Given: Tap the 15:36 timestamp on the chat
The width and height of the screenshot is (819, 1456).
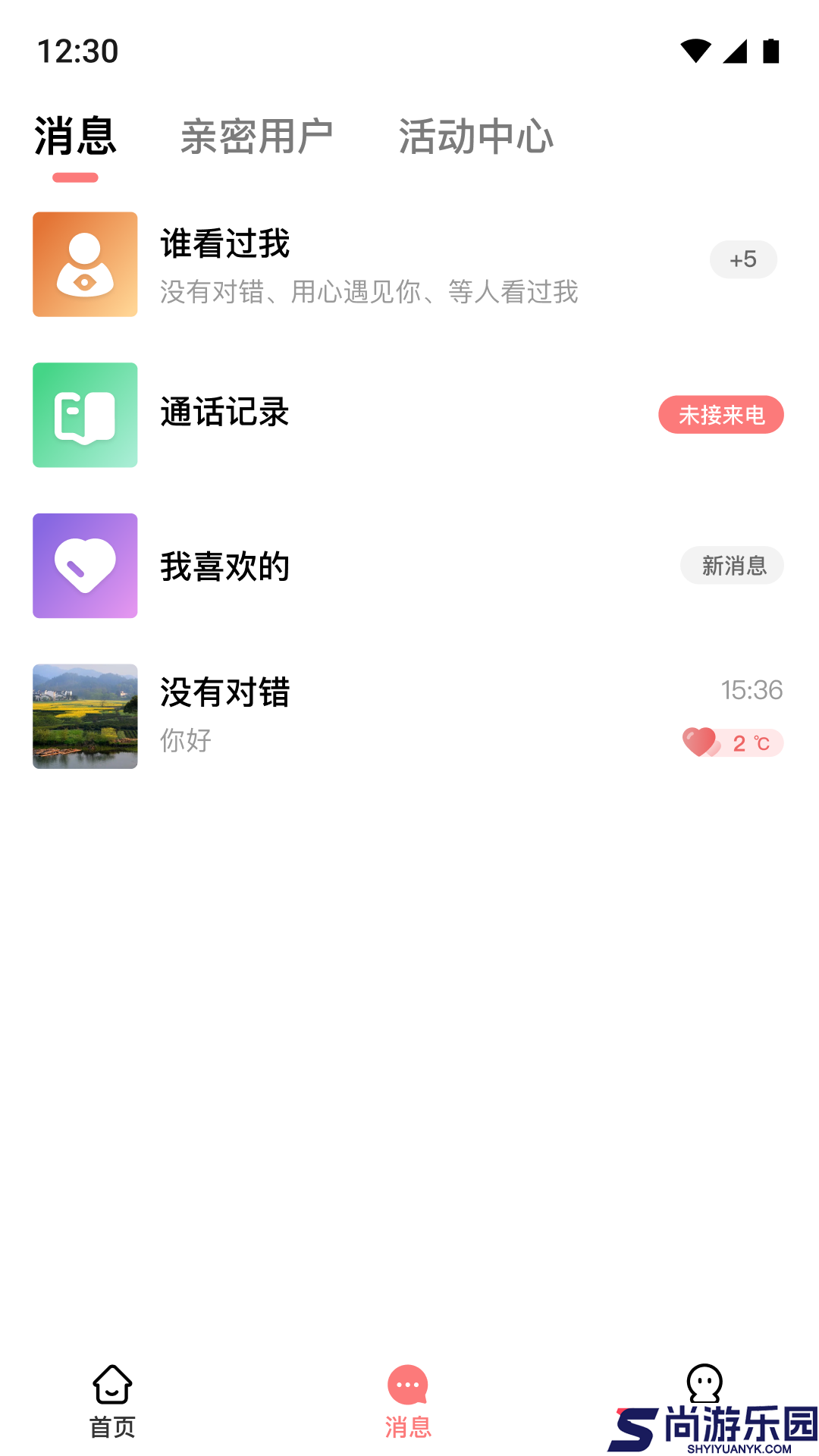Looking at the screenshot, I should click(753, 690).
